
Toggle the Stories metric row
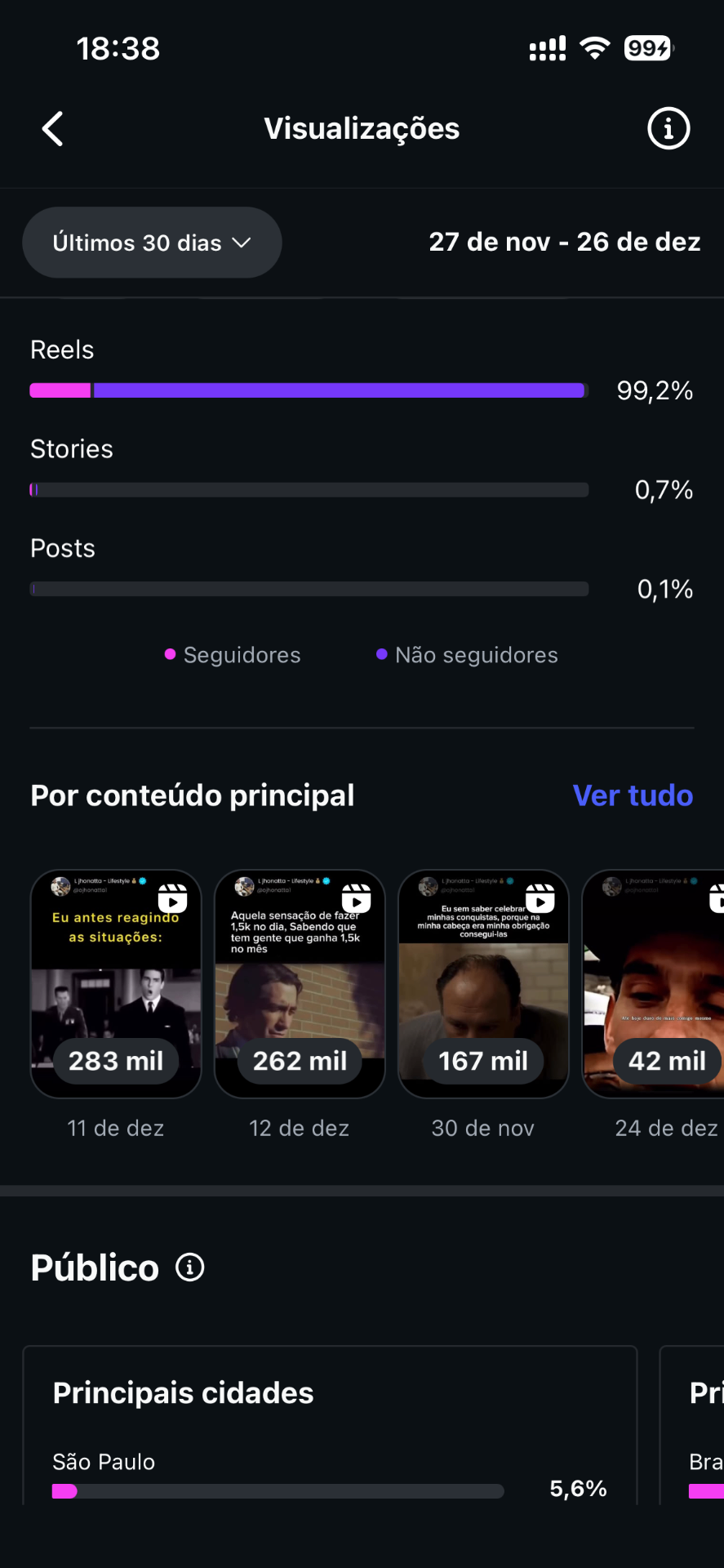(72, 448)
